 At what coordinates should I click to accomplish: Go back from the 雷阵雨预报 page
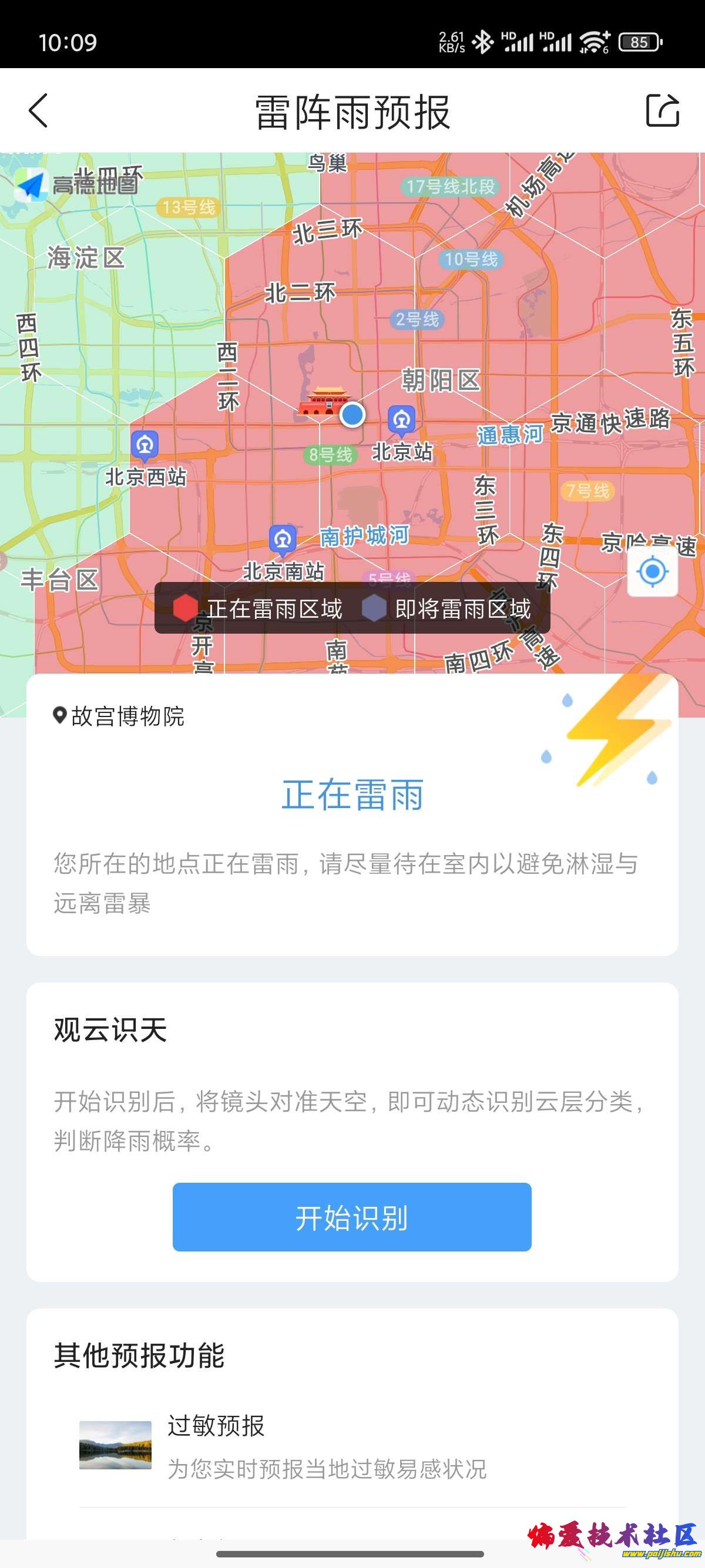(x=38, y=111)
